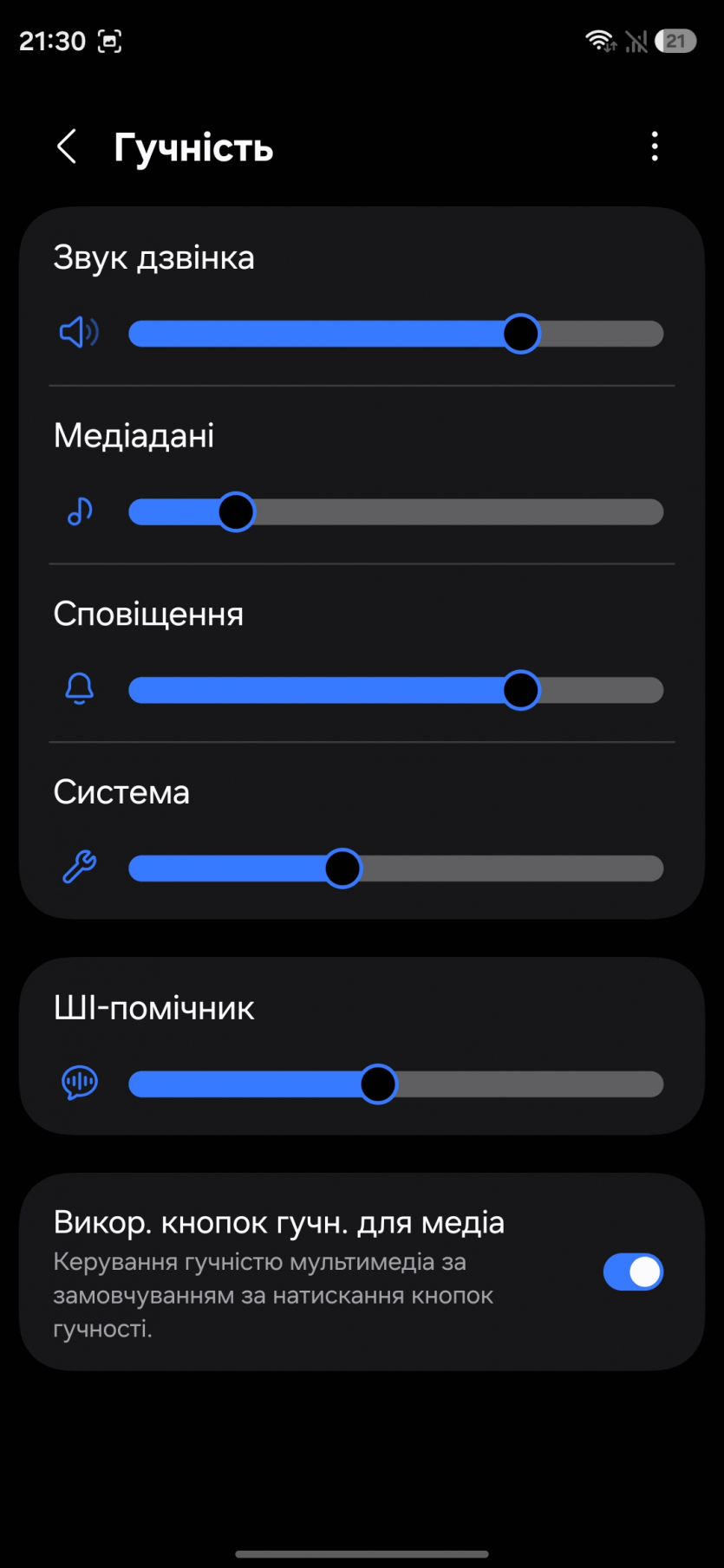
Task: Tap the Система volume slider
Action: click(395, 869)
